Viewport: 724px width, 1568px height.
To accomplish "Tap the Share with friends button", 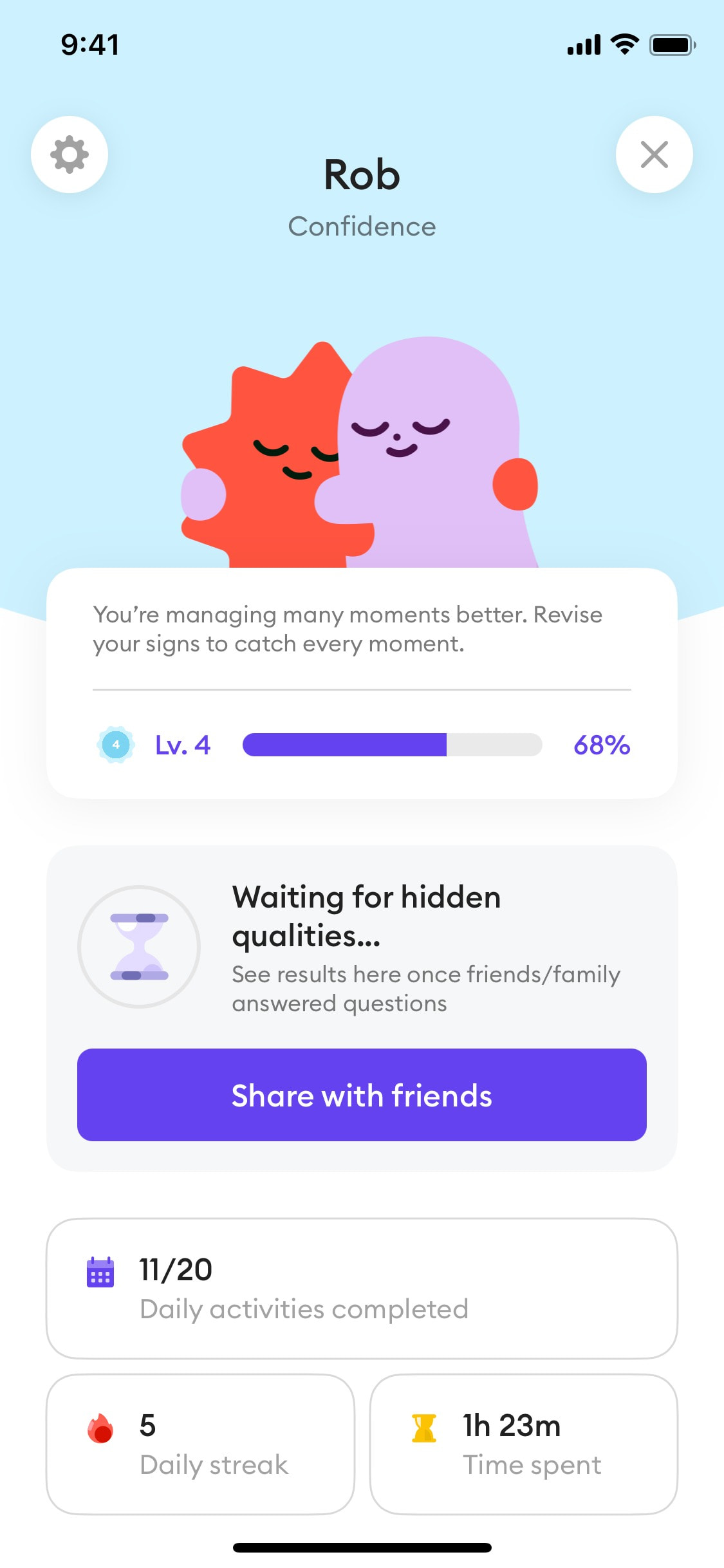I will tap(362, 1095).
